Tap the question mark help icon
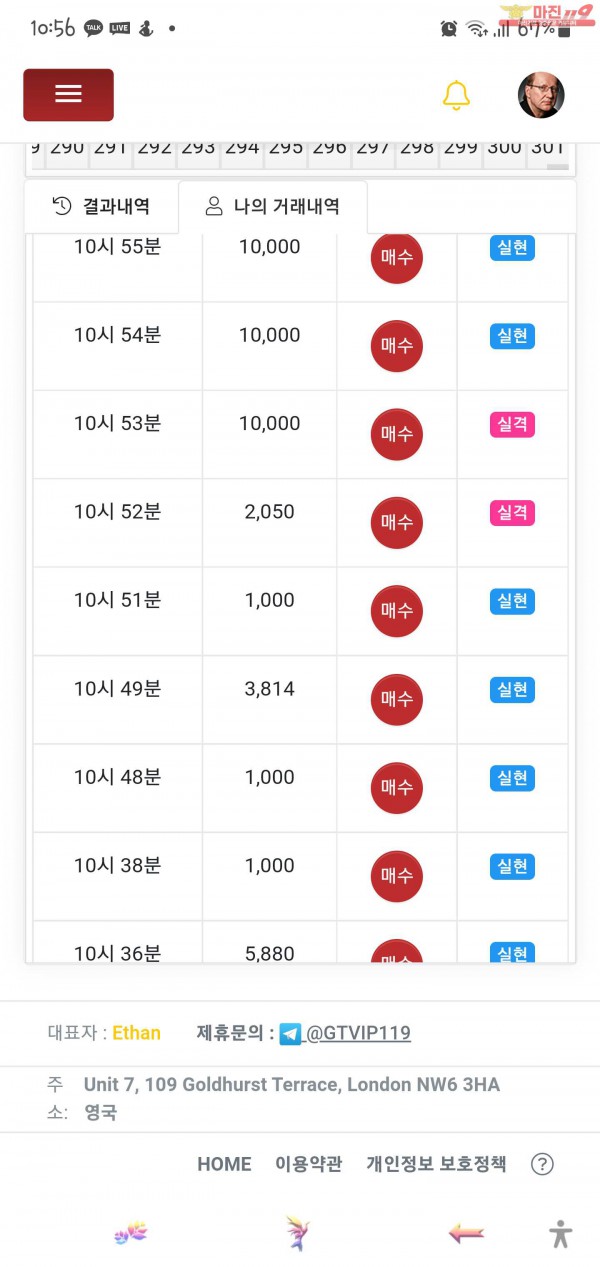Viewport: 600px width, 1267px height. tap(542, 1164)
